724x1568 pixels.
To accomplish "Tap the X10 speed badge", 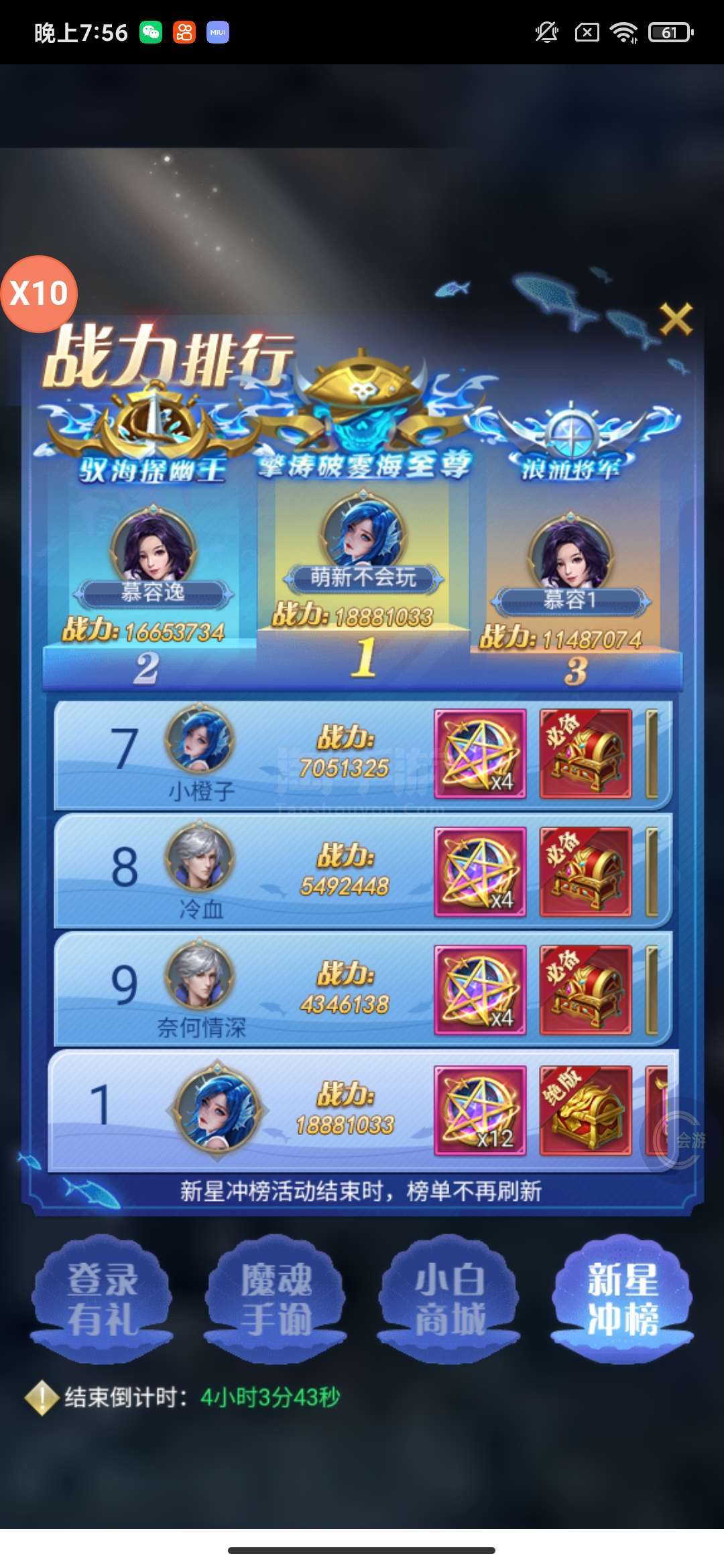I will [39, 293].
